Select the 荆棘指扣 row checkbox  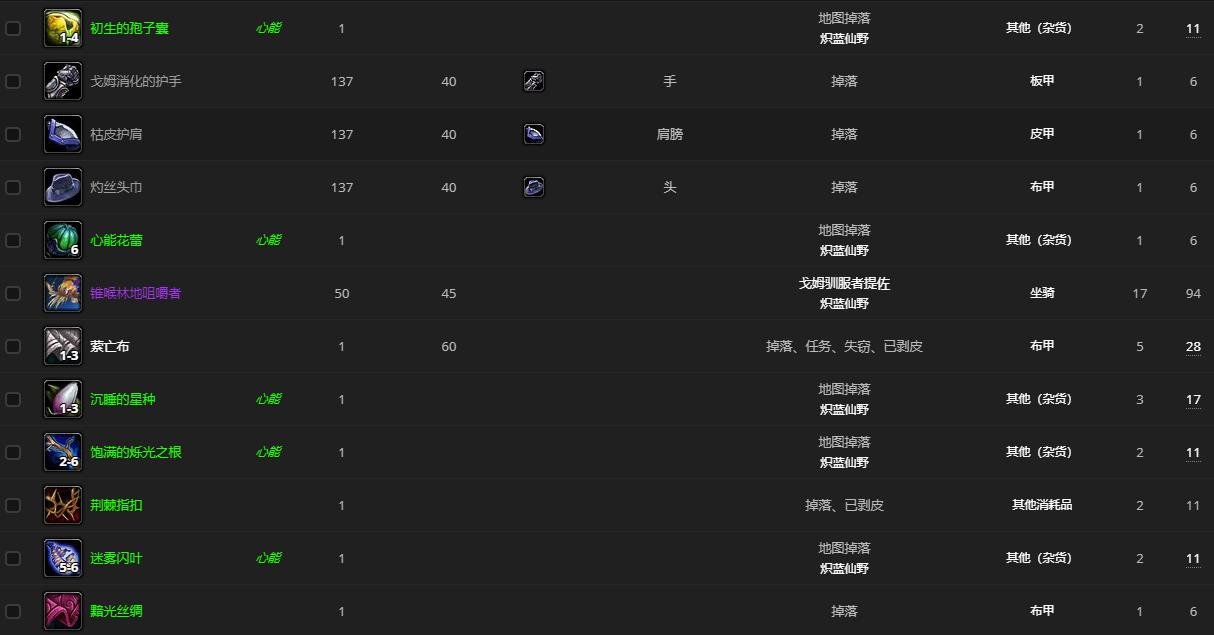[x=13, y=505]
